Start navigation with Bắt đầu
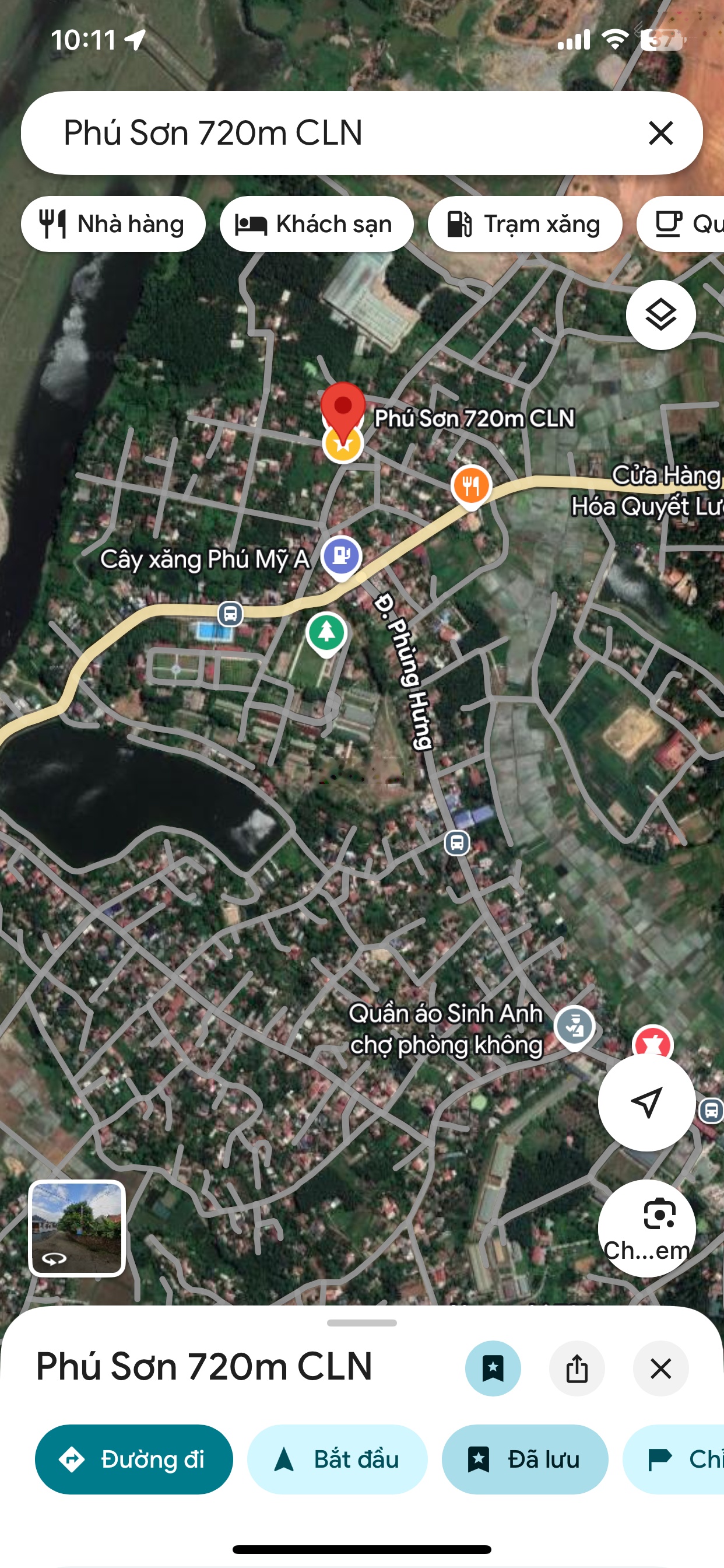 [x=337, y=1459]
